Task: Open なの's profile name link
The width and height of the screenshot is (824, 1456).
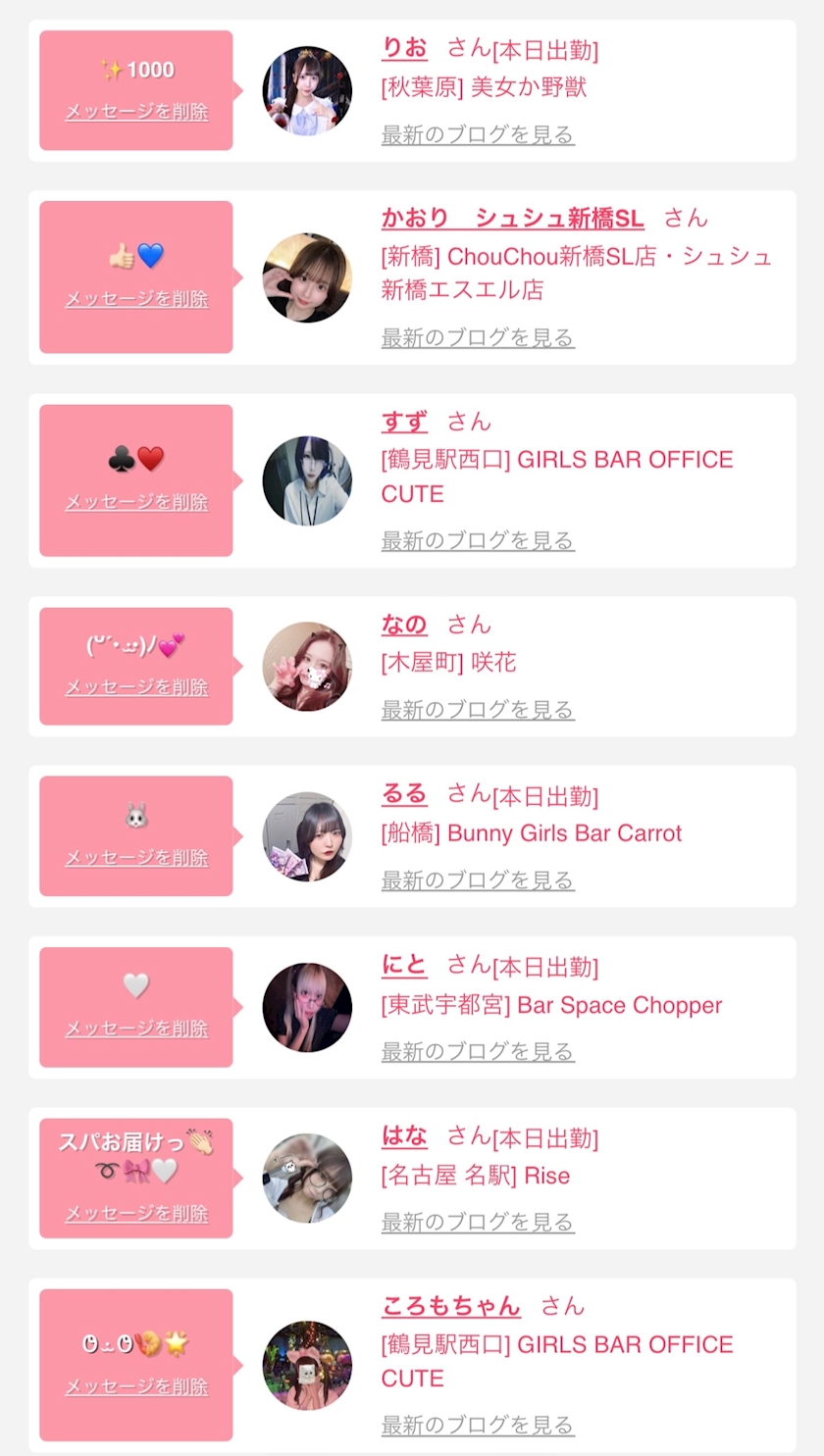Action: 404,625
